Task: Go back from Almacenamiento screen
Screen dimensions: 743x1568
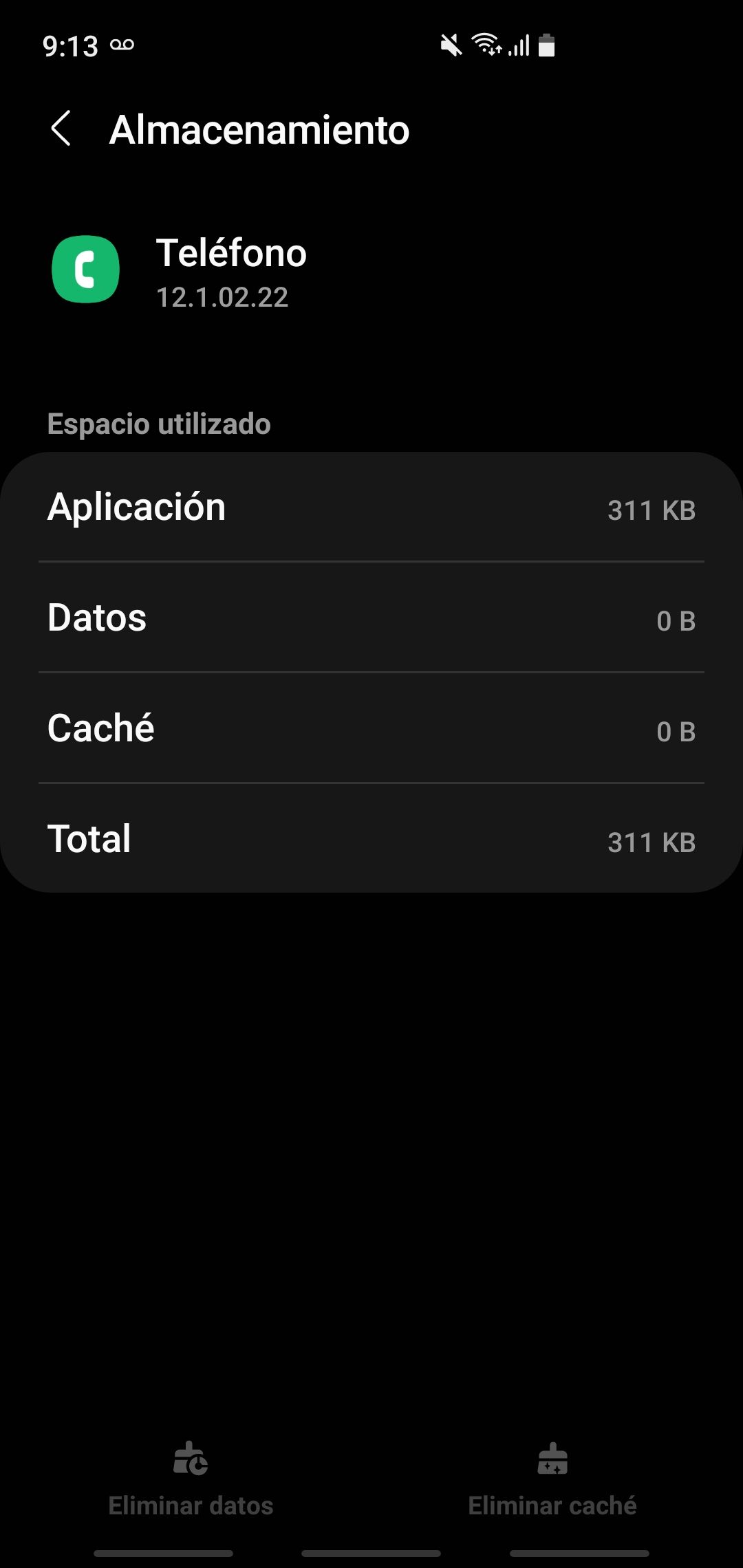Action: pyautogui.click(x=61, y=129)
